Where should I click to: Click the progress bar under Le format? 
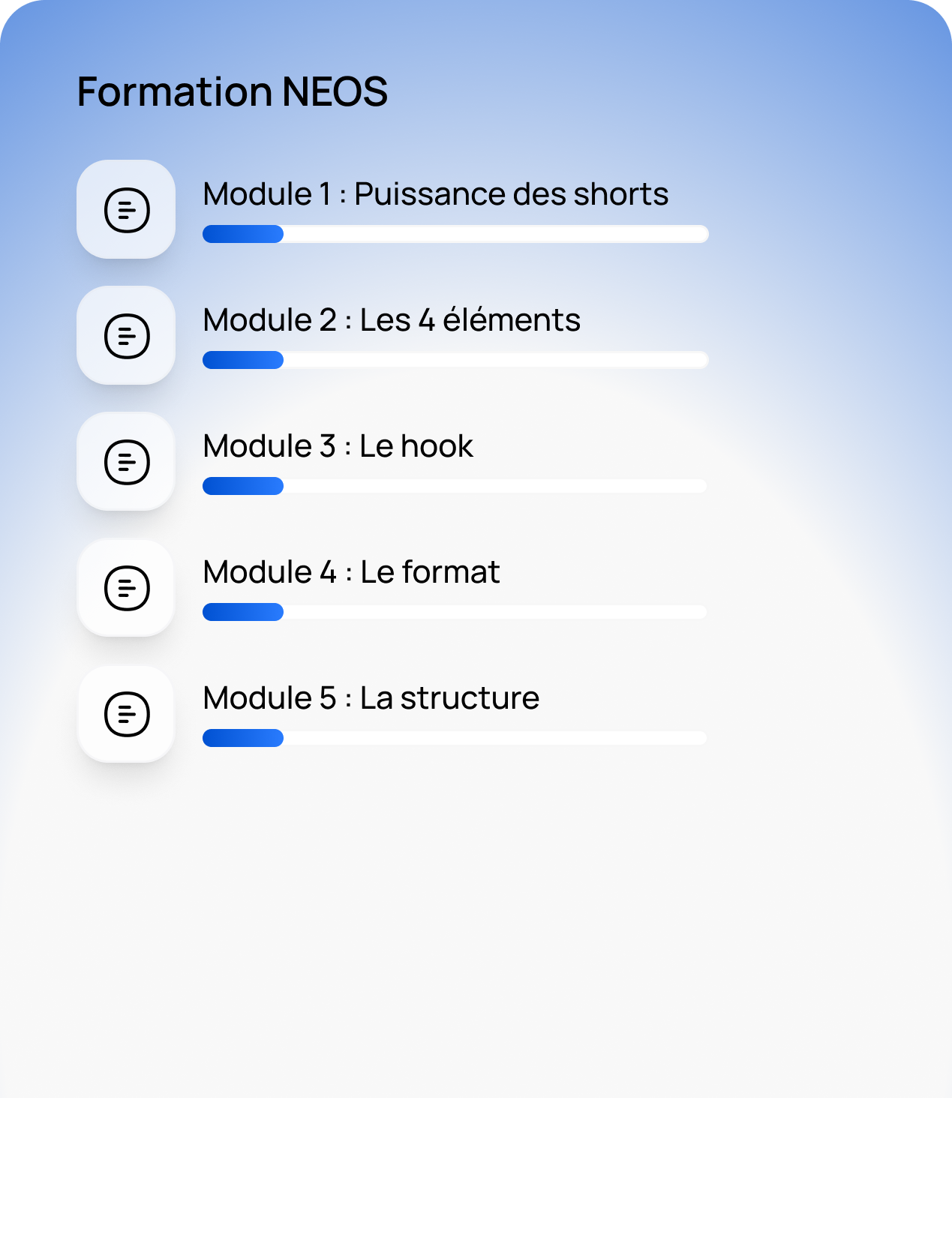click(x=455, y=613)
